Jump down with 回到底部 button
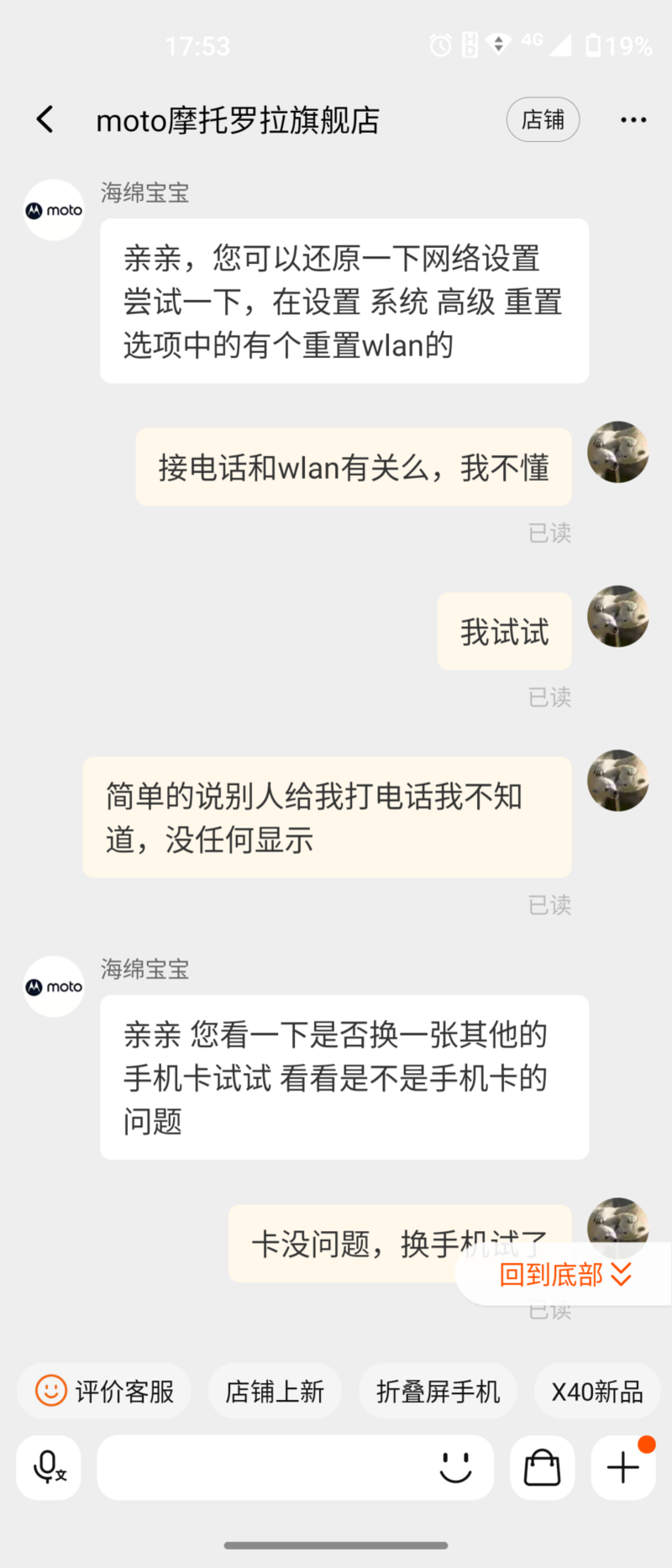The height and width of the screenshot is (1568, 672). tap(564, 1275)
